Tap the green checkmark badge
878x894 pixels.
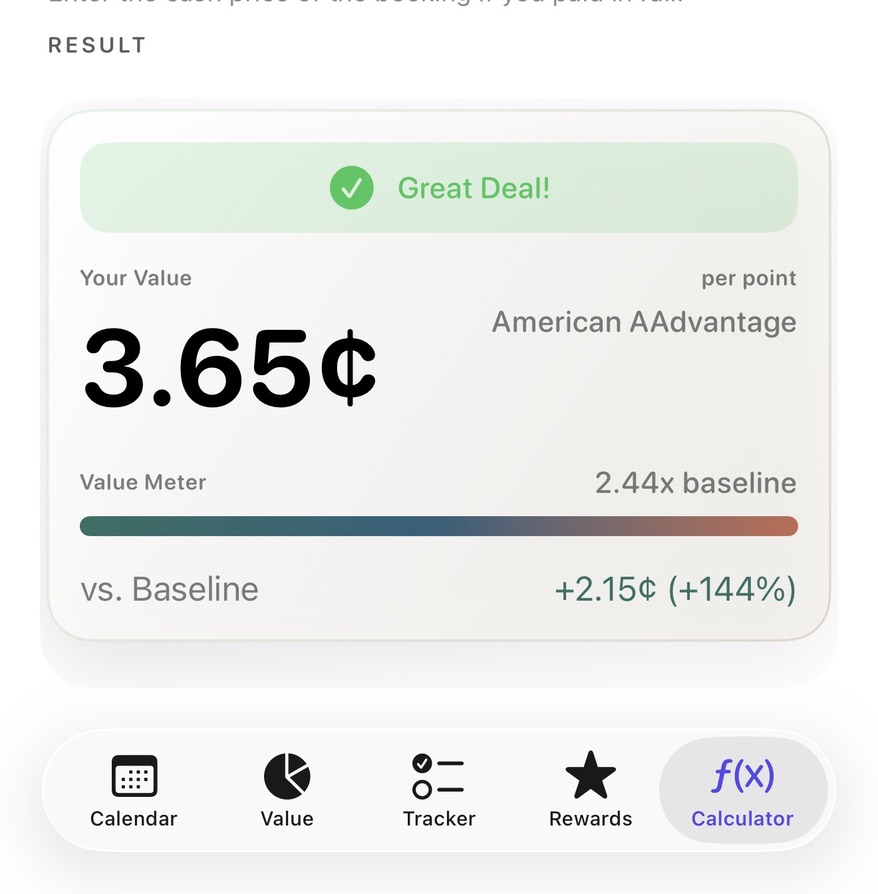click(351, 187)
